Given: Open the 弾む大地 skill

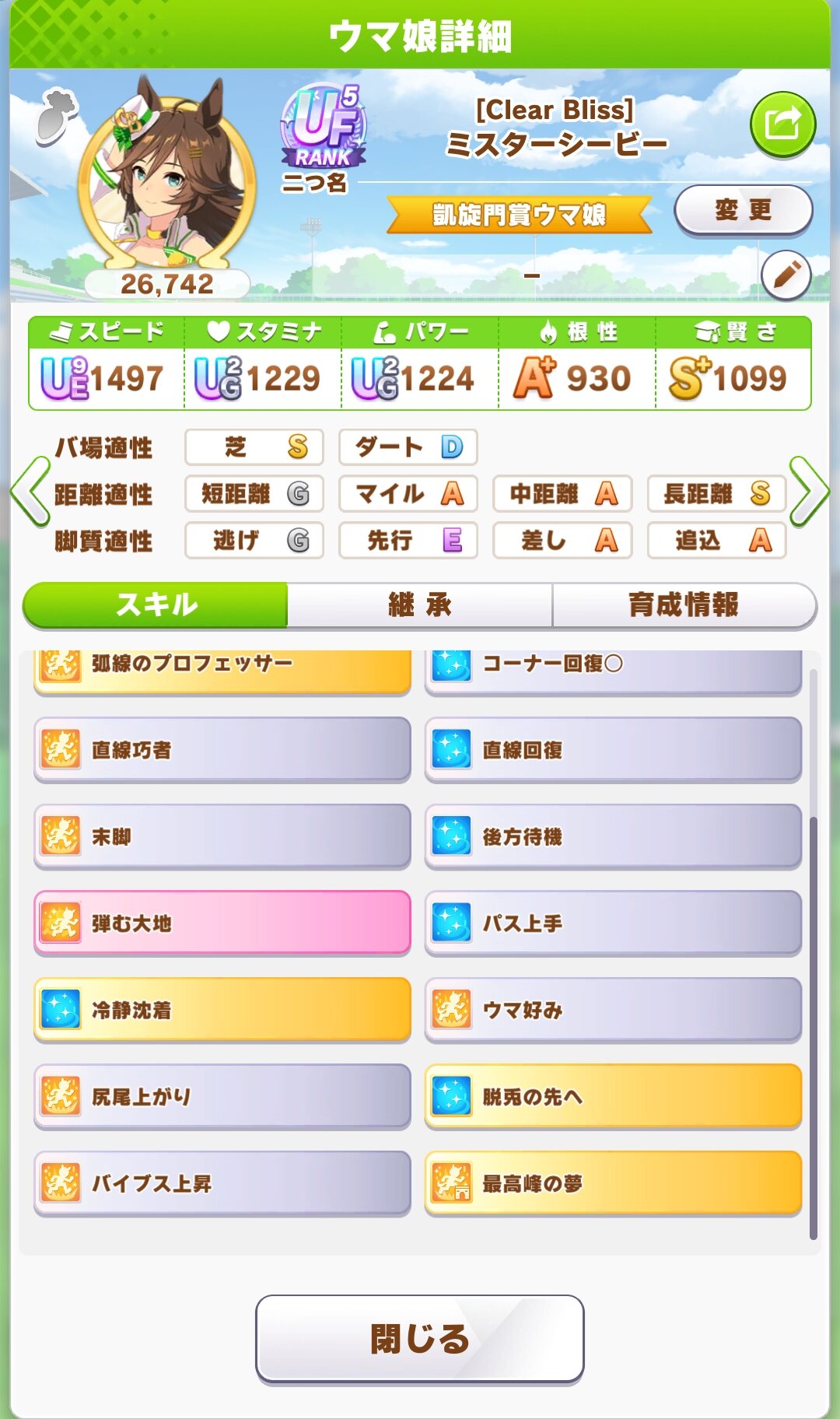Looking at the screenshot, I should tap(222, 923).
